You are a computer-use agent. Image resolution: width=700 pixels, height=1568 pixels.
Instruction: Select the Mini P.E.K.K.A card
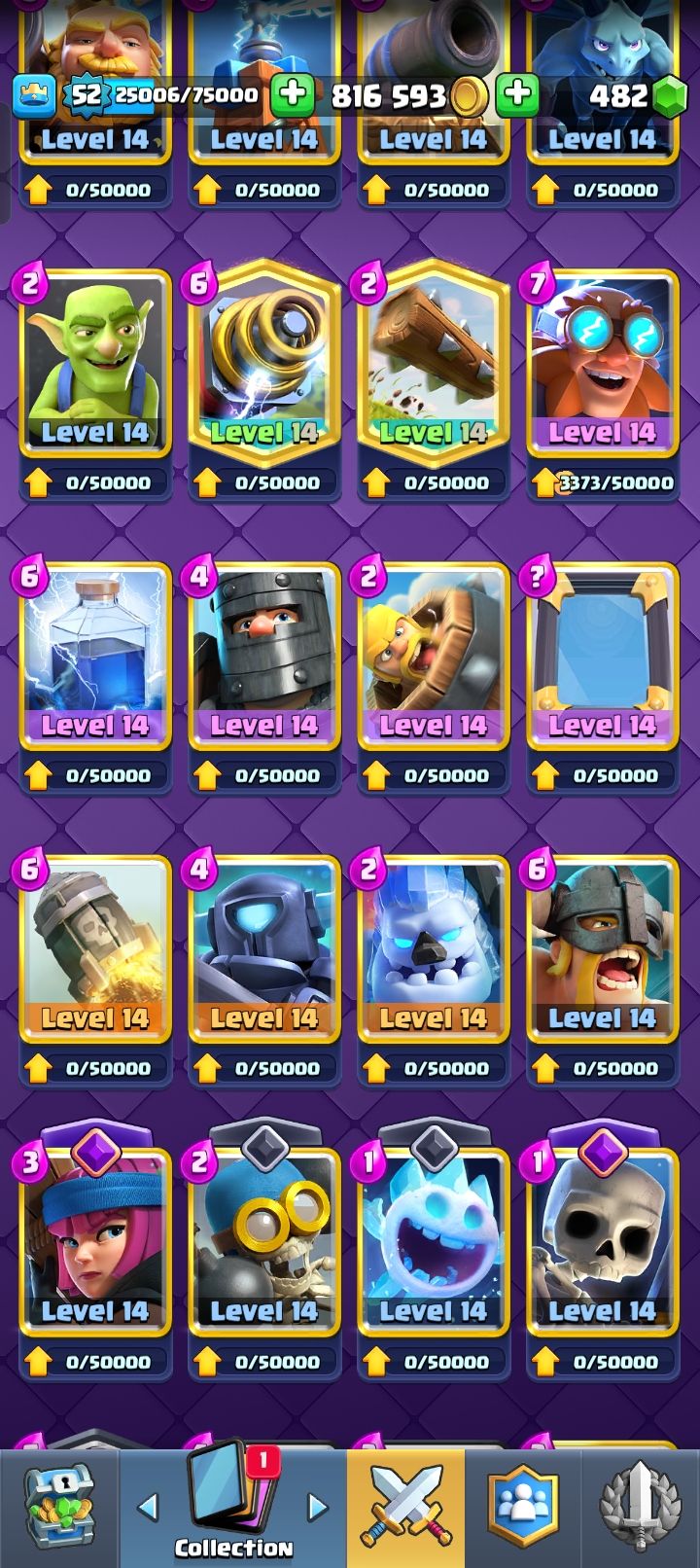point(264,948)
